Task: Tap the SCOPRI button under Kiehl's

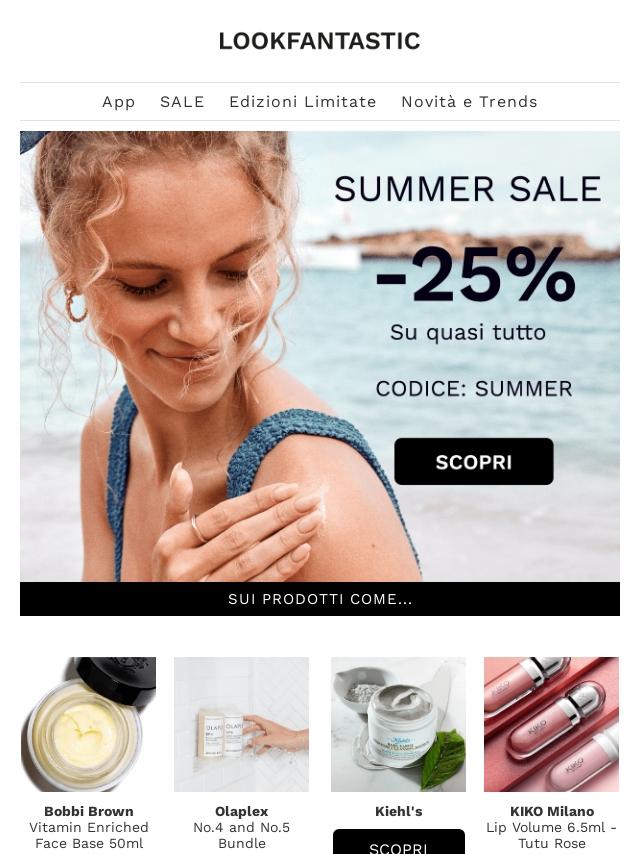Action: 398,843
